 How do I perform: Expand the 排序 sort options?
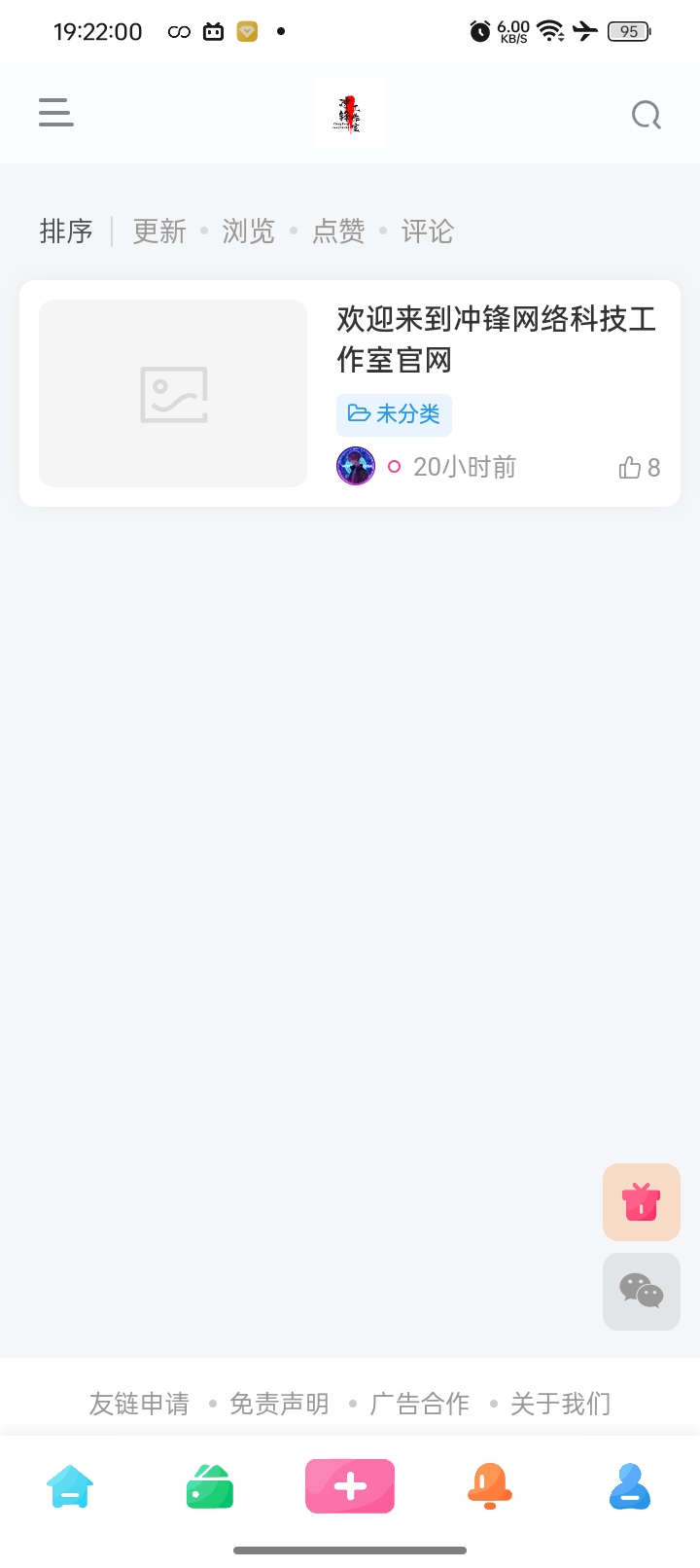(65, 232)
